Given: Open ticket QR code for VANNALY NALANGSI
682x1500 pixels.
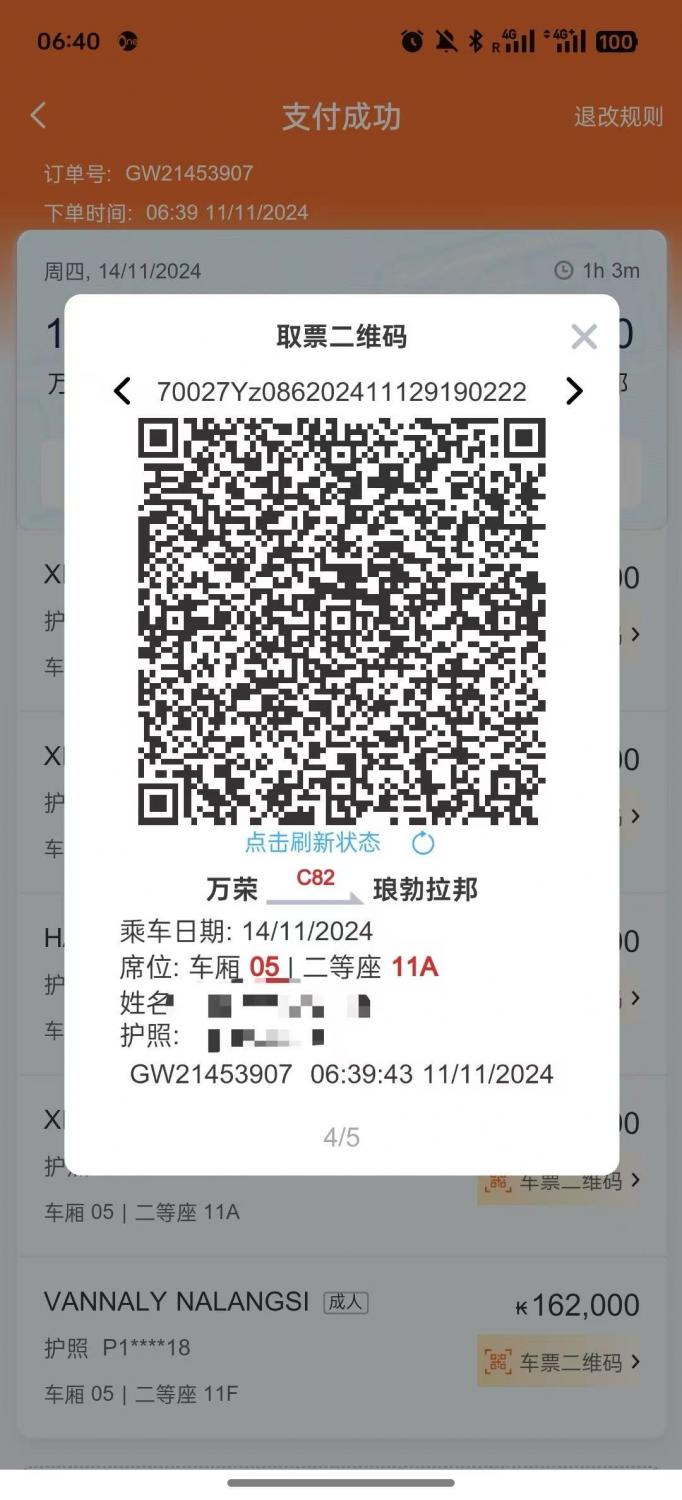Looking at the screenshot, I should point(558,1362).
